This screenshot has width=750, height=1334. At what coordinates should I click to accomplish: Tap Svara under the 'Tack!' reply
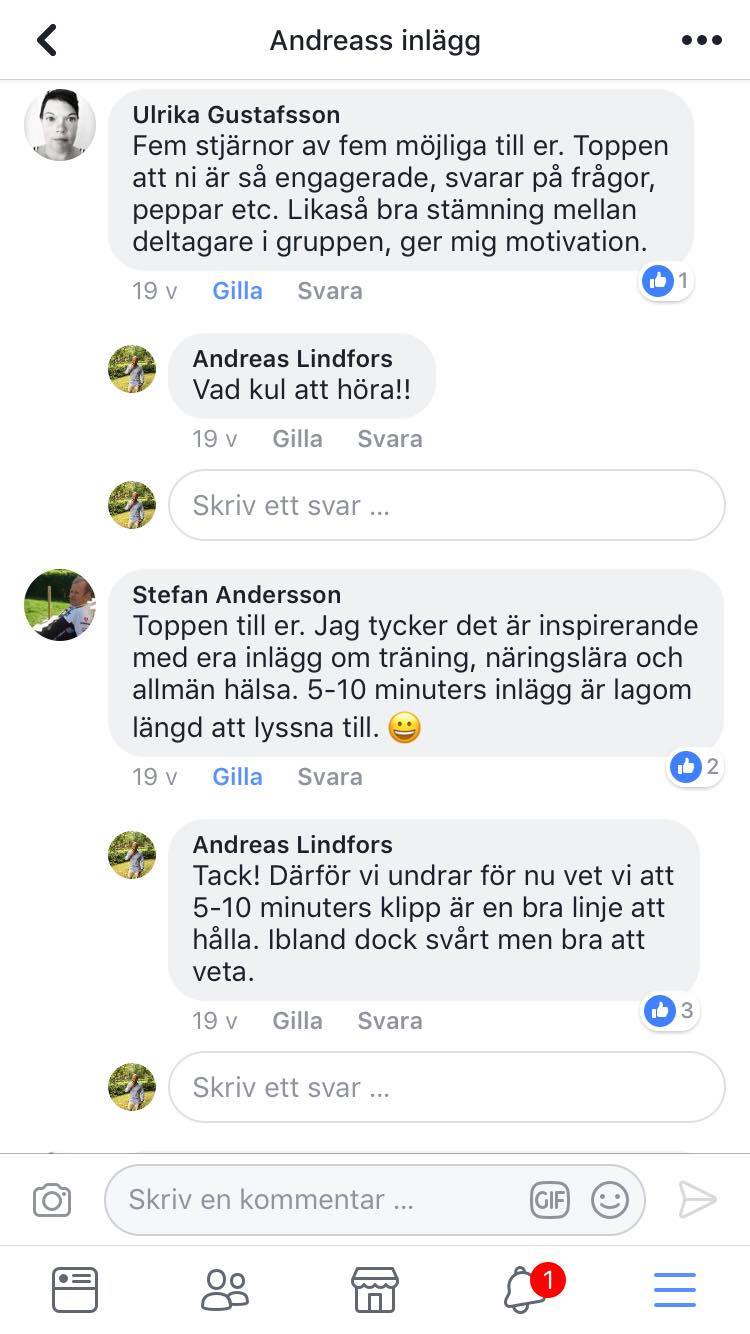click(389, 1021)
